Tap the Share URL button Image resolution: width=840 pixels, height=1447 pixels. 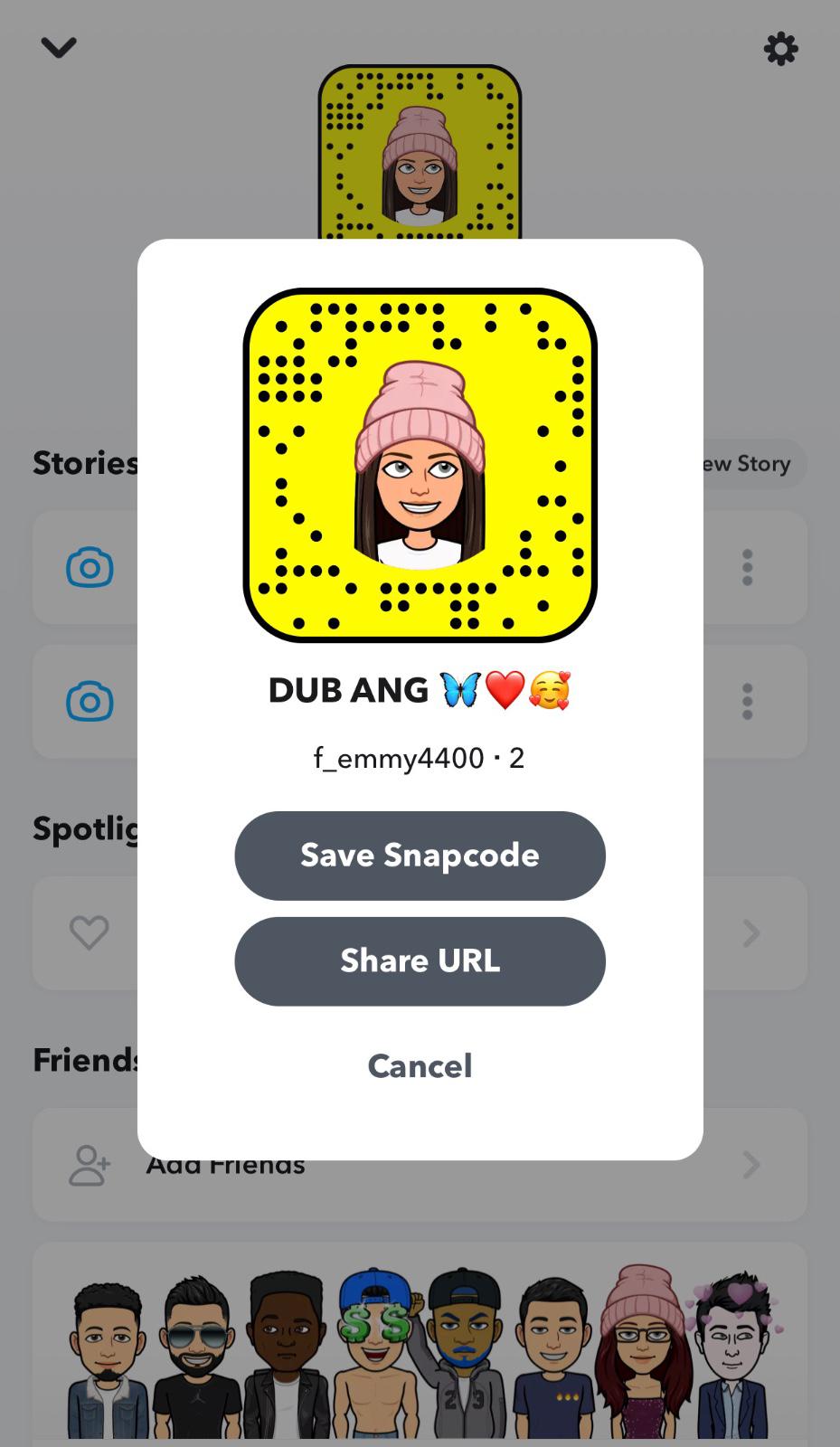coord(420,960)
